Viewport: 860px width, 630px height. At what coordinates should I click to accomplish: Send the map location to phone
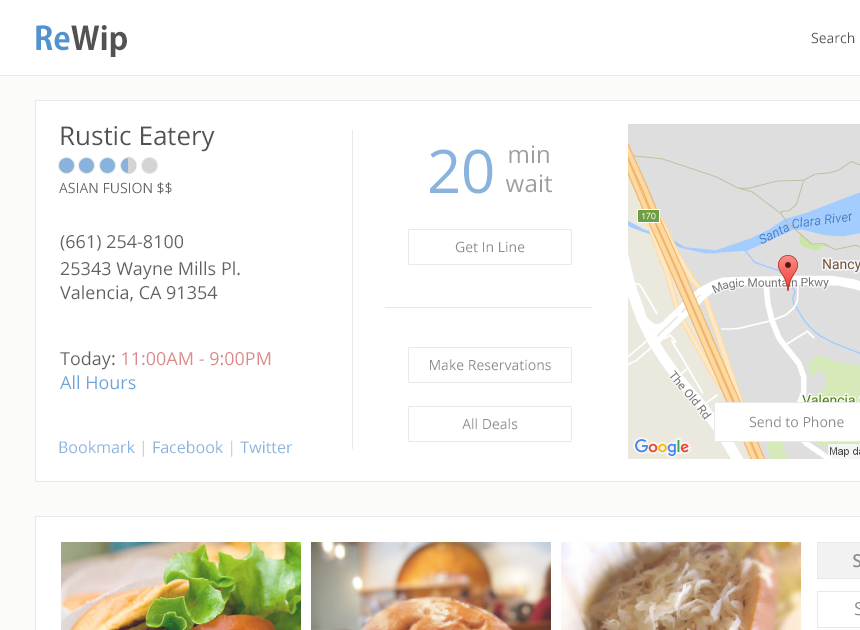(x=795, y=422)
